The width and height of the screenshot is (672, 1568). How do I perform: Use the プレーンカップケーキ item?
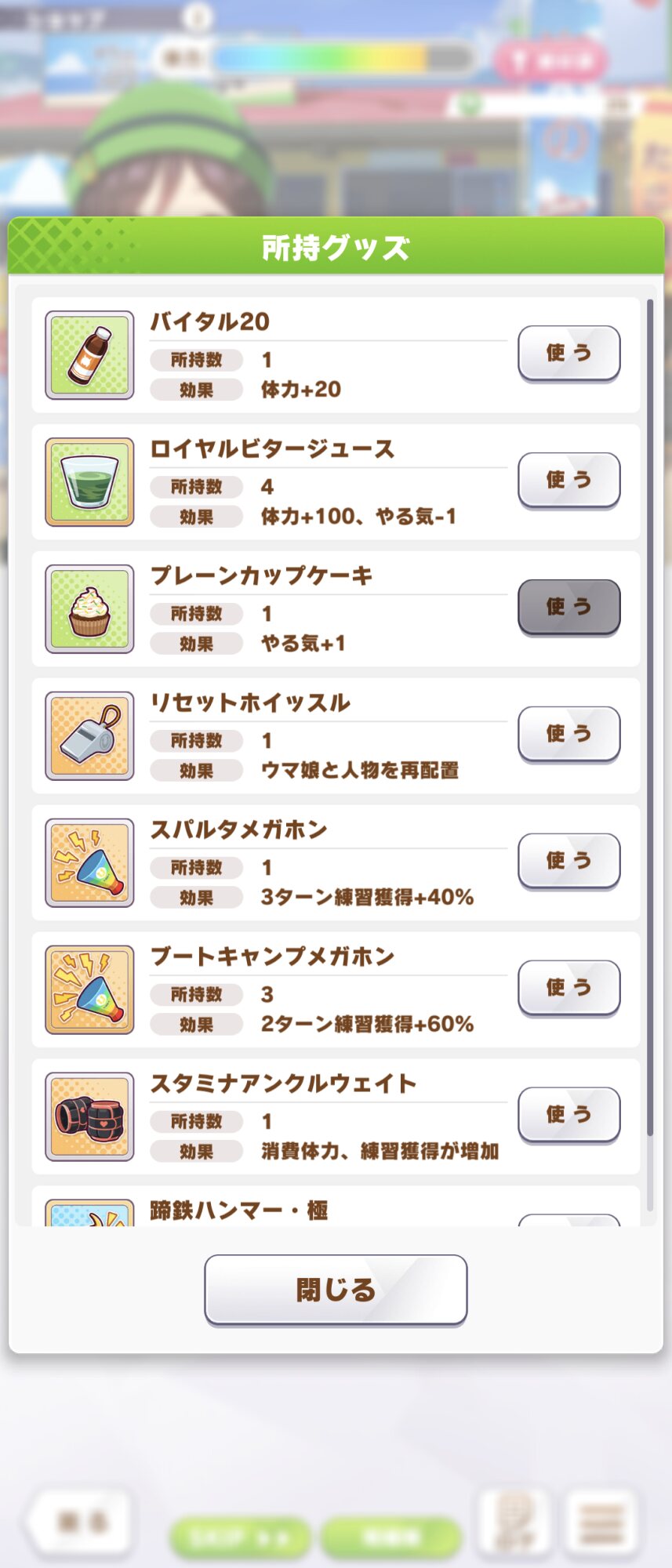(x=568, y=608)
